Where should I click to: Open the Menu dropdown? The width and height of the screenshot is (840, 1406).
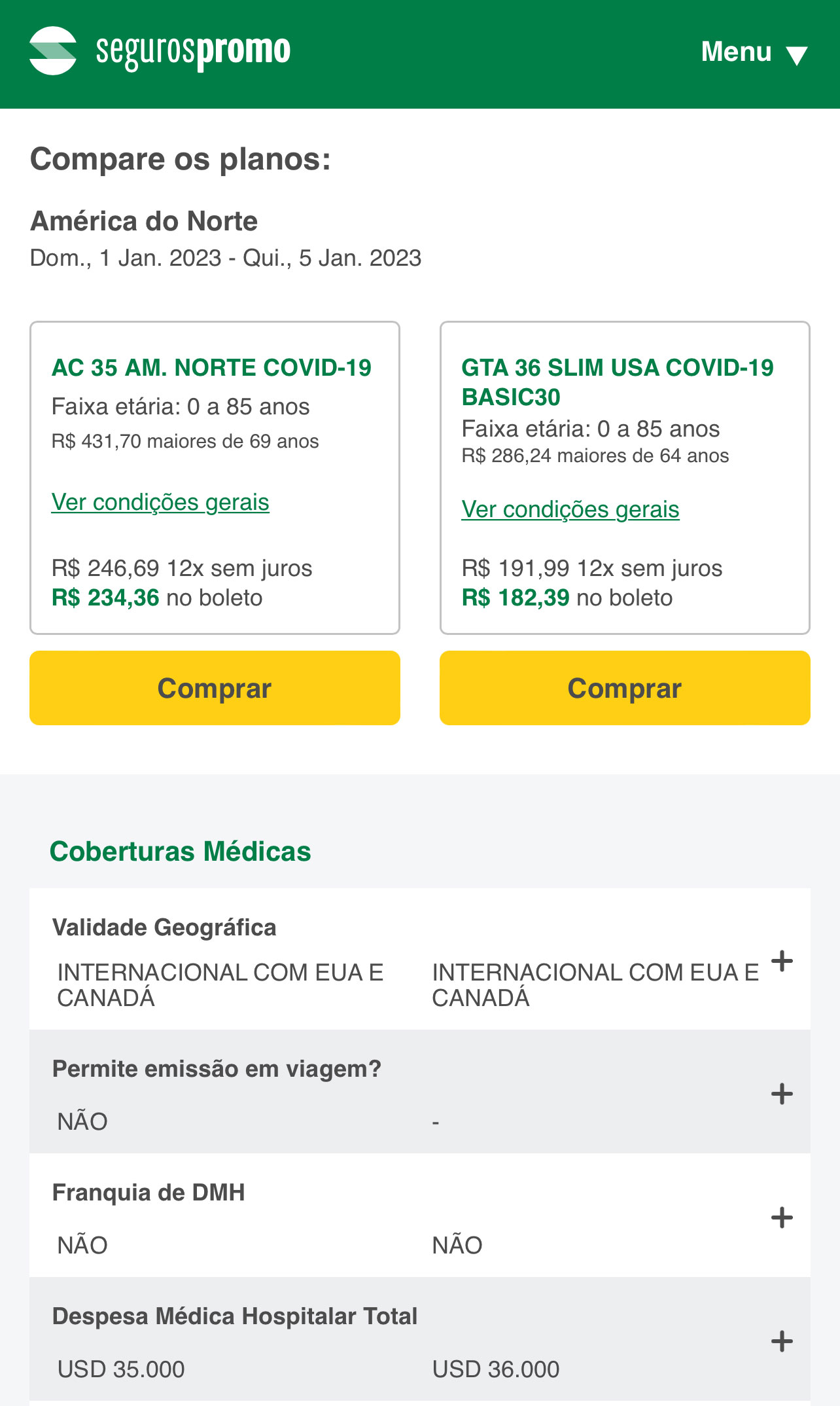[x=754, y=52]
